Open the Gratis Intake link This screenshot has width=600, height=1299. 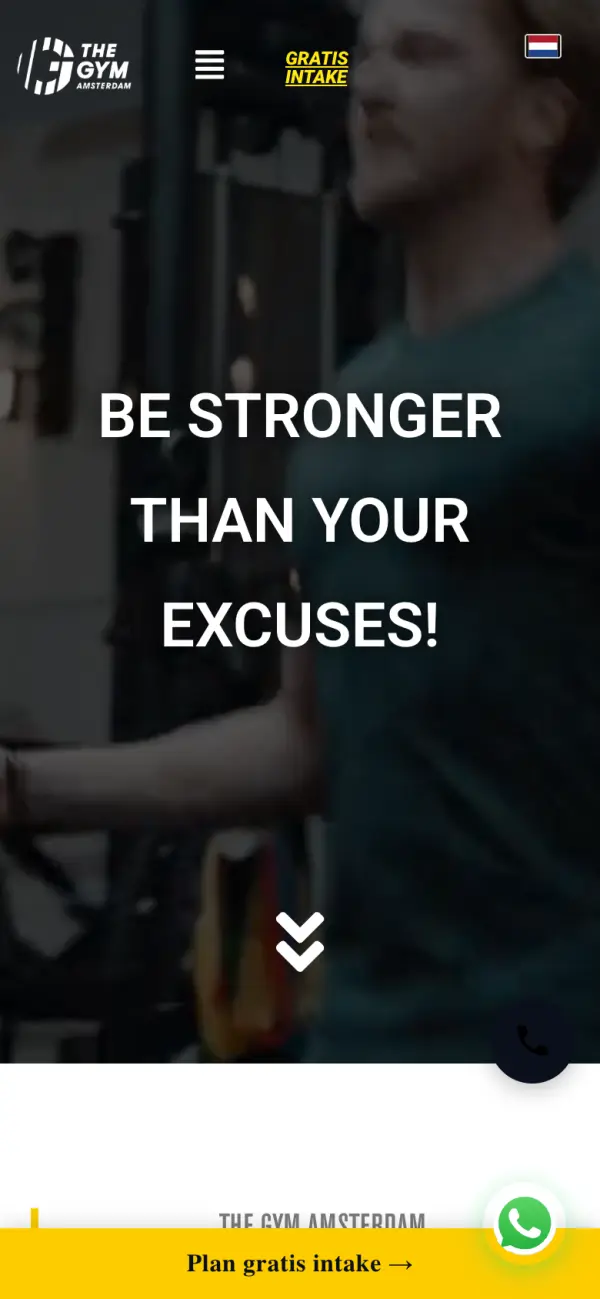click(x=316, y=68)
